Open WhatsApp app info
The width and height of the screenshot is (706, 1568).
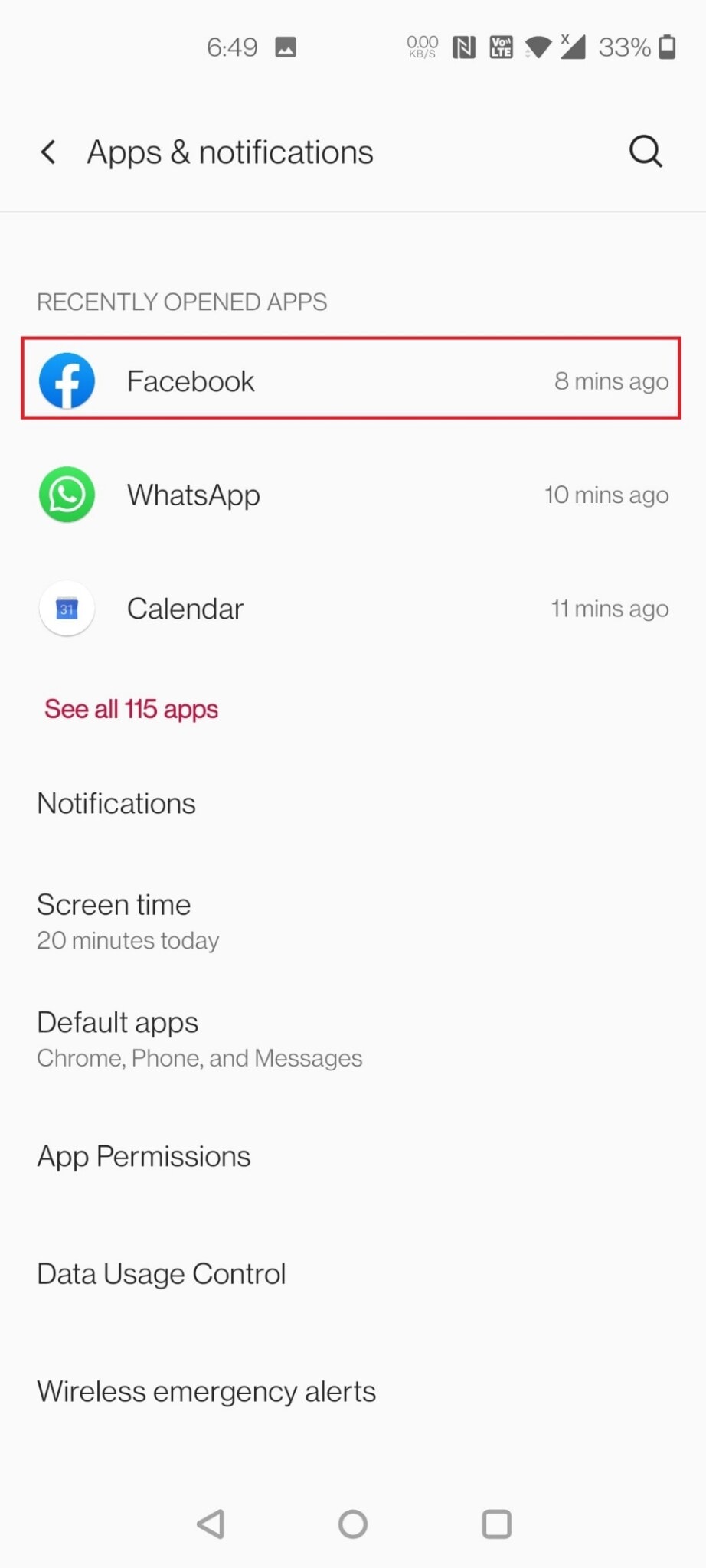352,495
